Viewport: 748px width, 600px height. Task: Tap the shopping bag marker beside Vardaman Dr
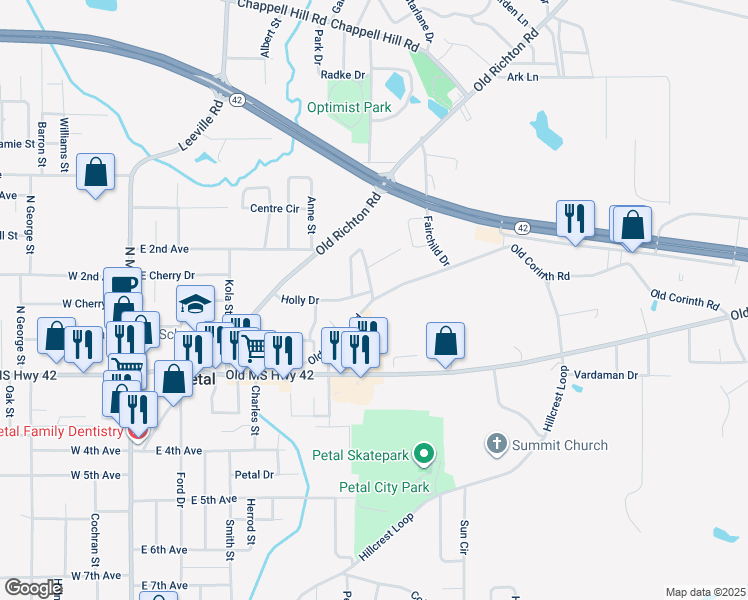[445, 341]
